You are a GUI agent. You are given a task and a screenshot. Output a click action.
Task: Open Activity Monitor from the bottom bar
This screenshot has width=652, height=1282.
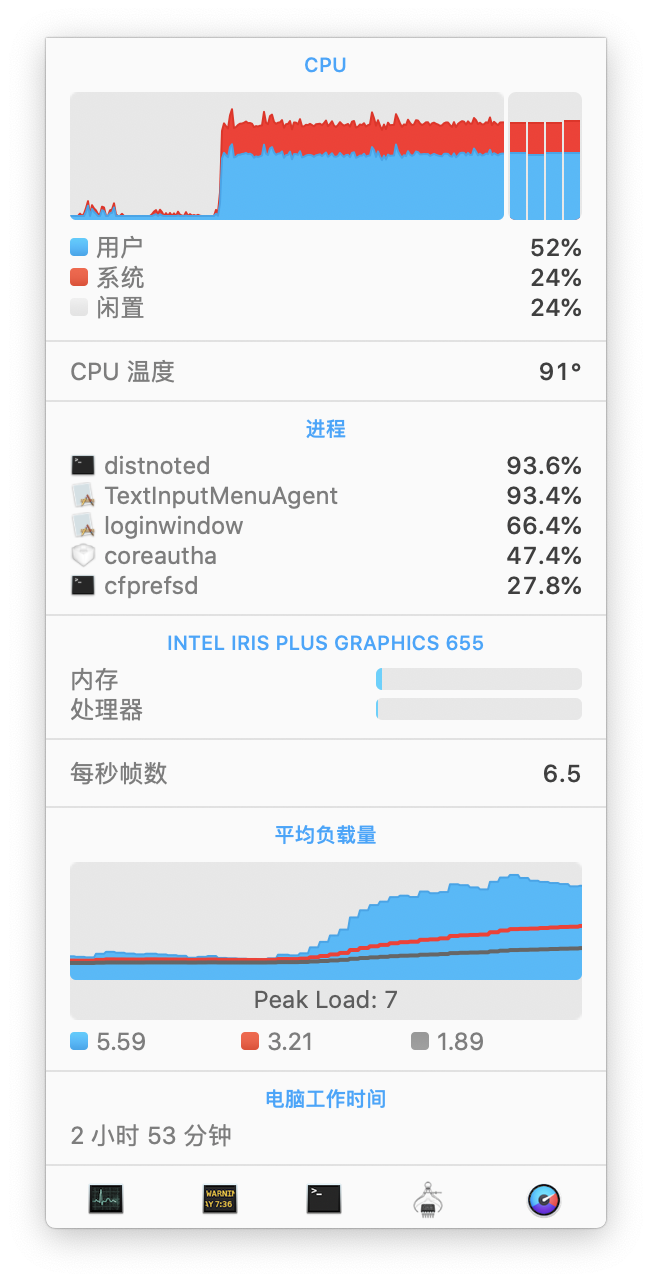point(105,1199)
